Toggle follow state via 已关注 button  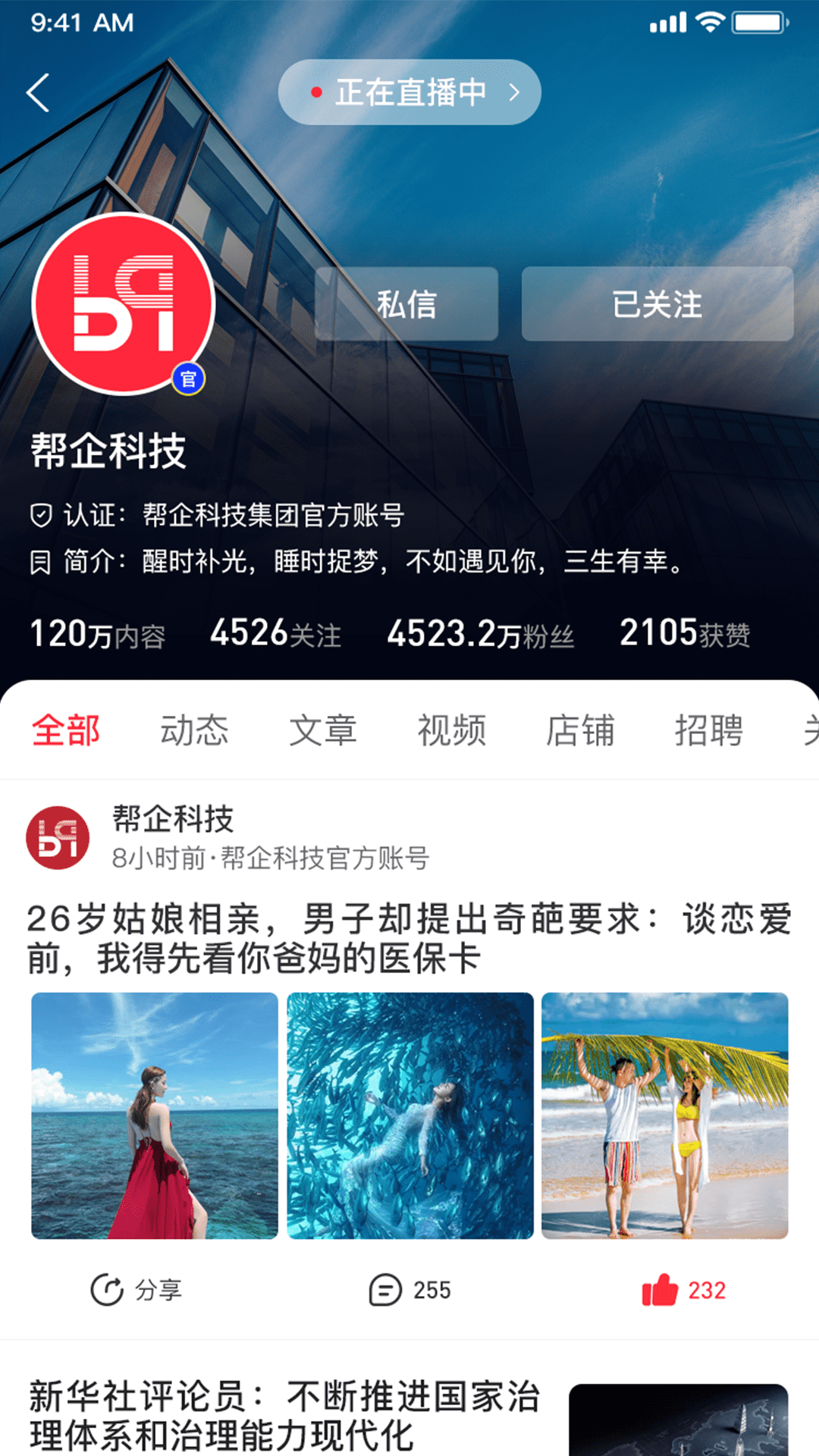(x=657, y=304)
